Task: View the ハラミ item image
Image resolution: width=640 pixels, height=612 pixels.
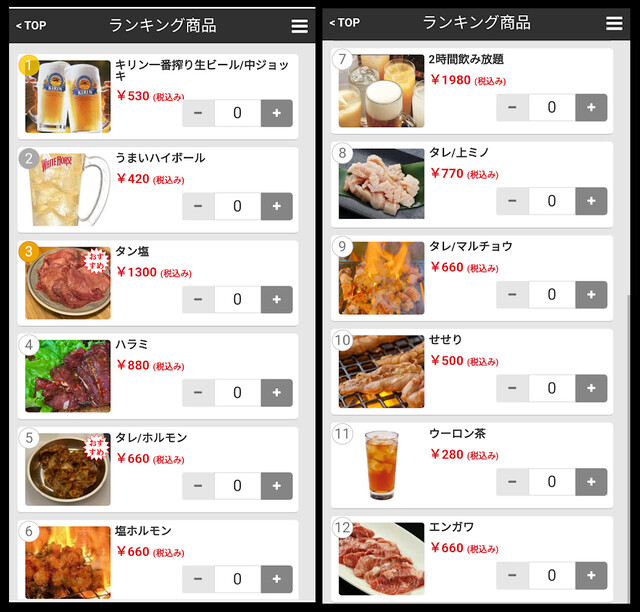Action: pos(68,376)
